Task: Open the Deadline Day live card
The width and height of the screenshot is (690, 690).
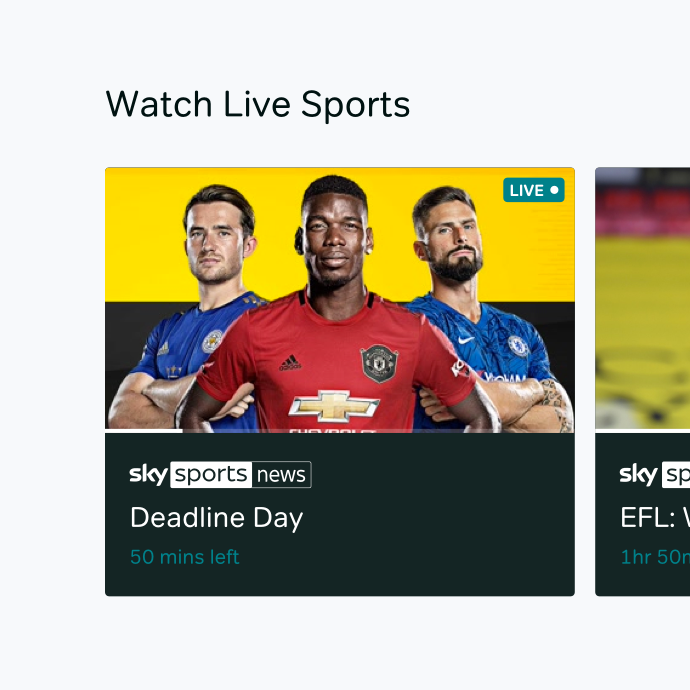Action: [x=340, y=381]
